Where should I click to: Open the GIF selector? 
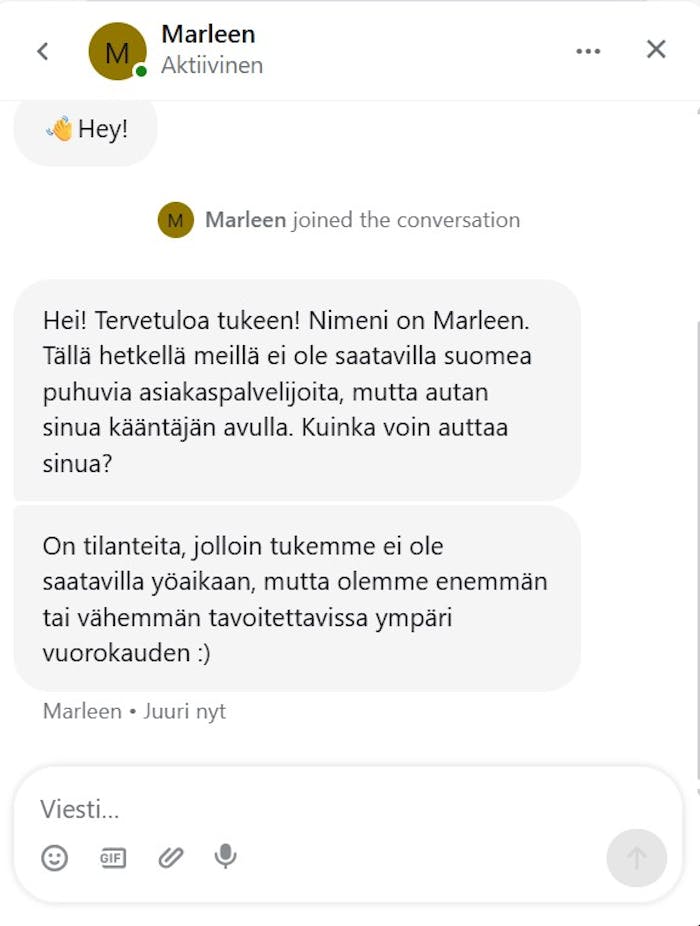(x=113, y=857)
